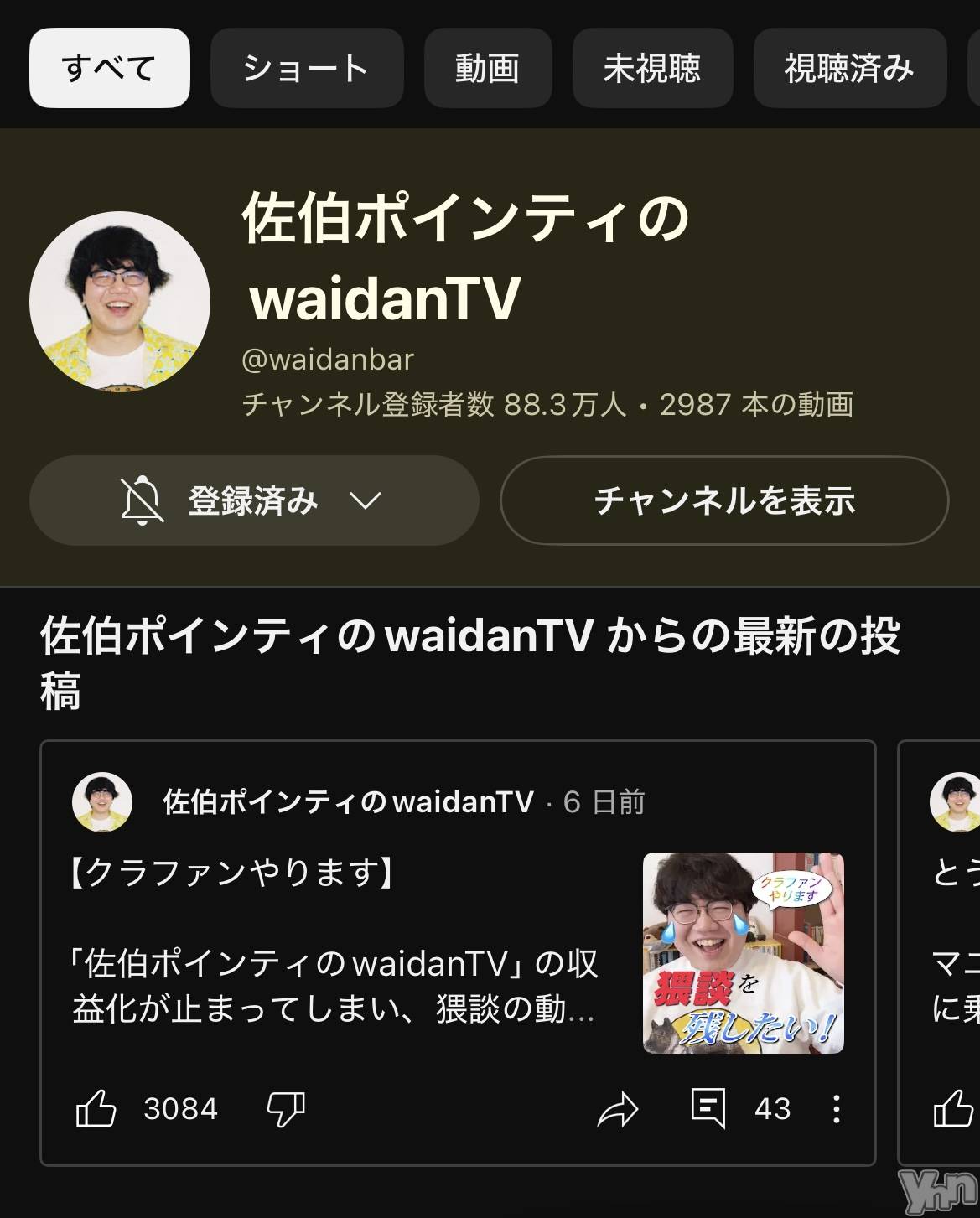Dislike the クラファンやります post
980x1218 pixels.
286,1108
